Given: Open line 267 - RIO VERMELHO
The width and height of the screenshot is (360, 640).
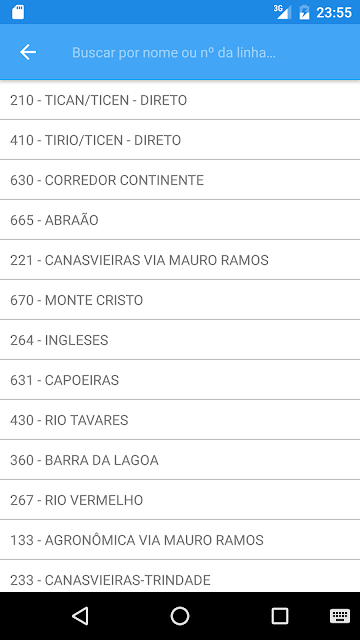Looking at the screenshot, I should [x=180, y=500].
